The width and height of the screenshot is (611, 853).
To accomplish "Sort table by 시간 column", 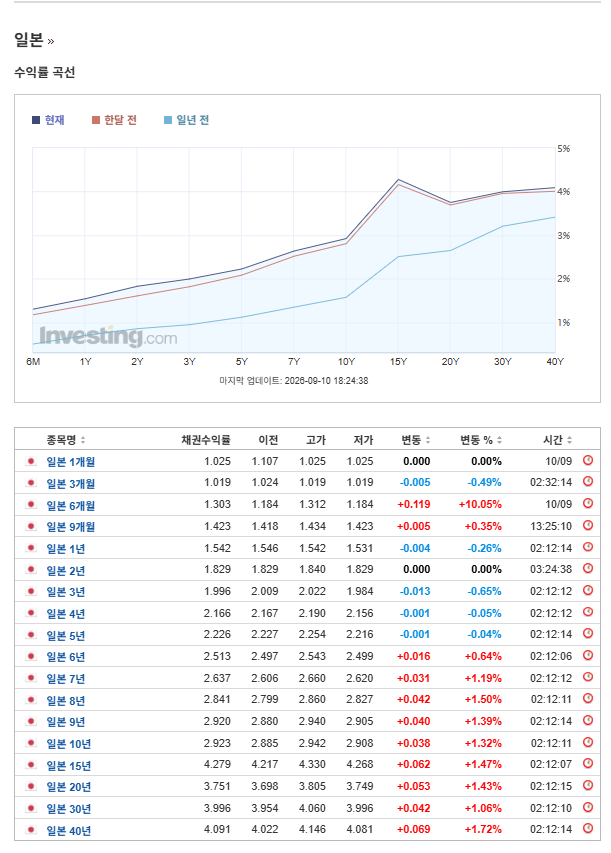I will pyautogui.click(x=558, y=440).
